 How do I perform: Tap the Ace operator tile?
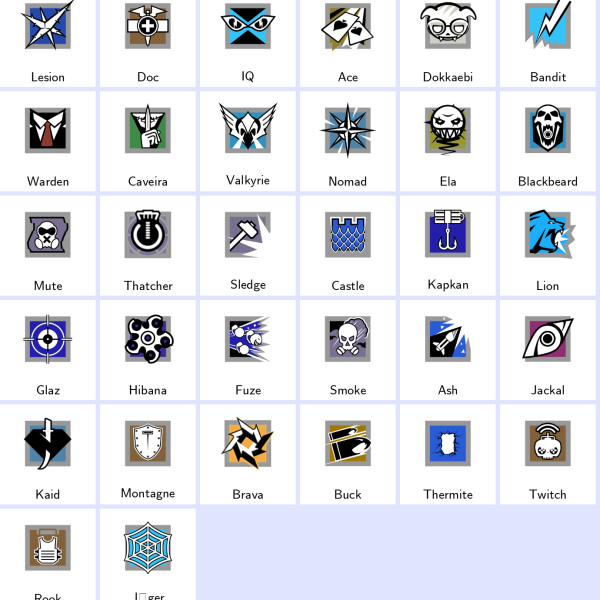(348, 40)
